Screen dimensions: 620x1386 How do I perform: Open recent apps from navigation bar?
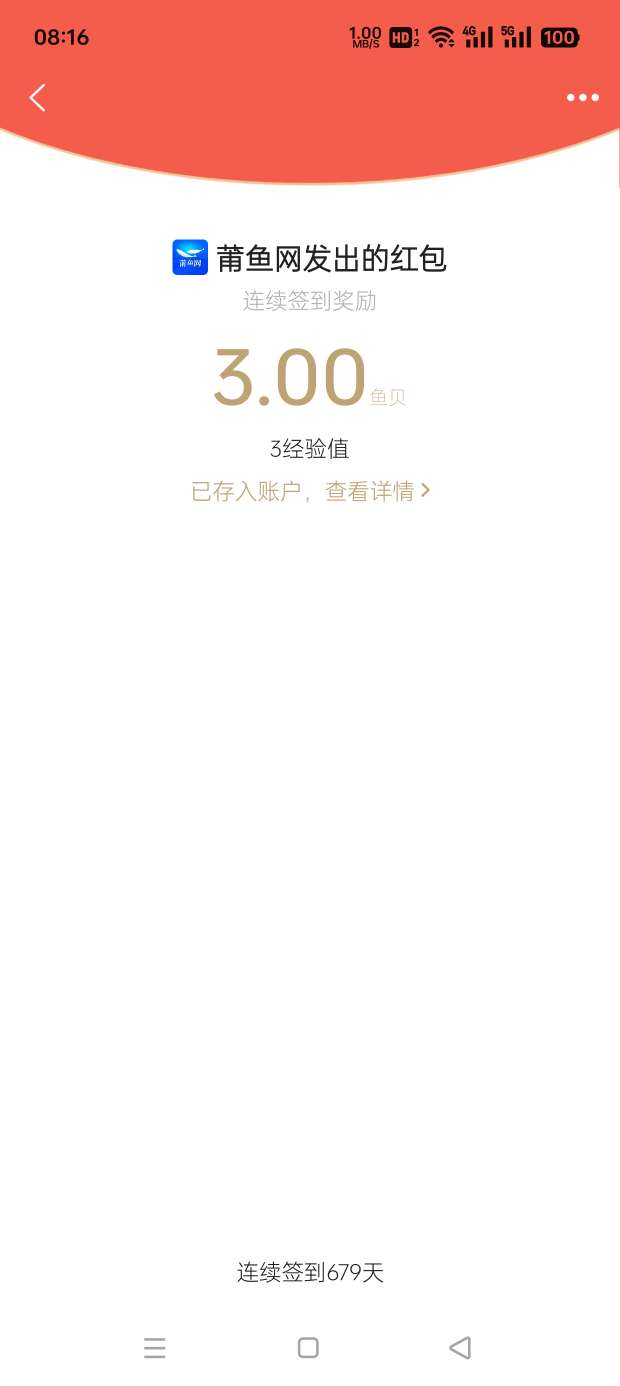pyautogui.click(x=155, y=1347)
